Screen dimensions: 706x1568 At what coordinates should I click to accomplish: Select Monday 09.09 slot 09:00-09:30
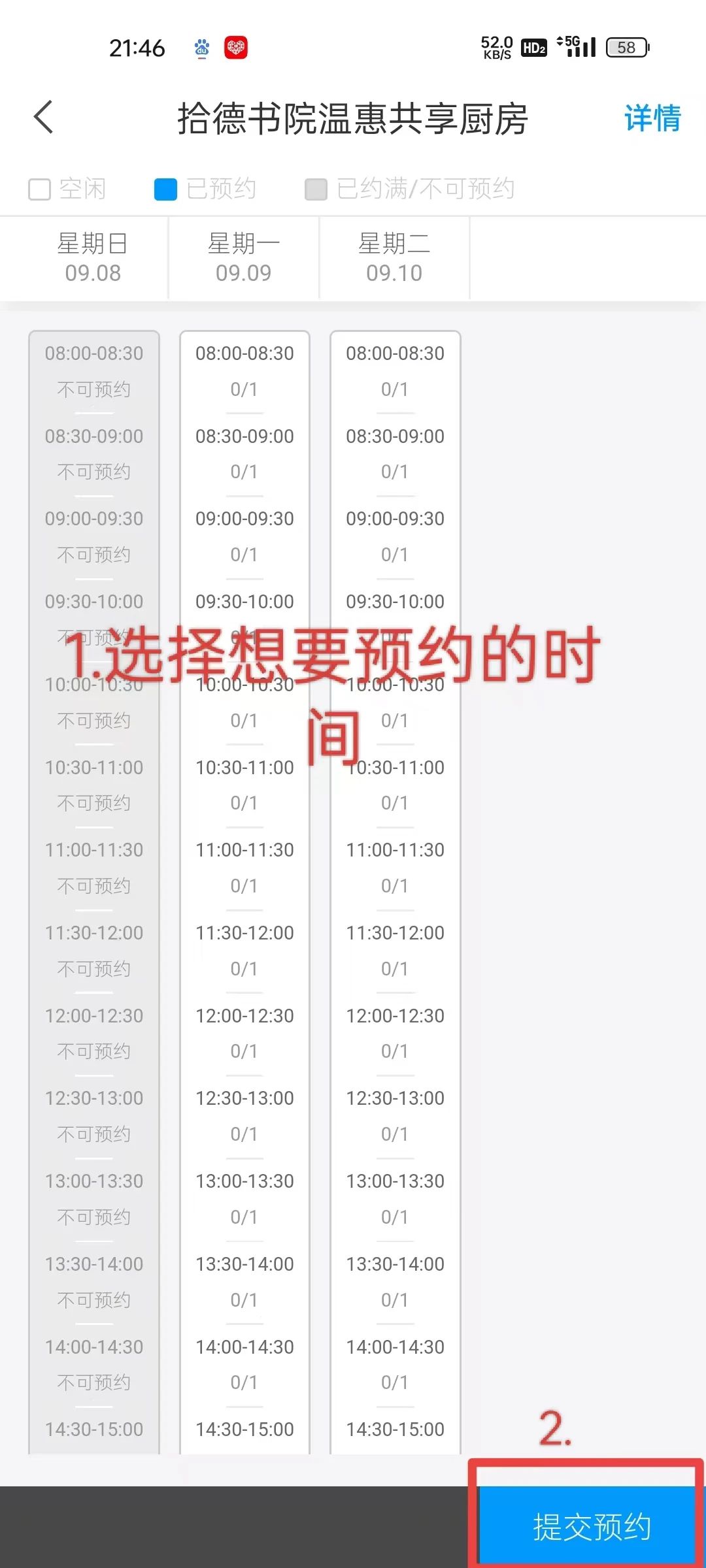point(244,537)
